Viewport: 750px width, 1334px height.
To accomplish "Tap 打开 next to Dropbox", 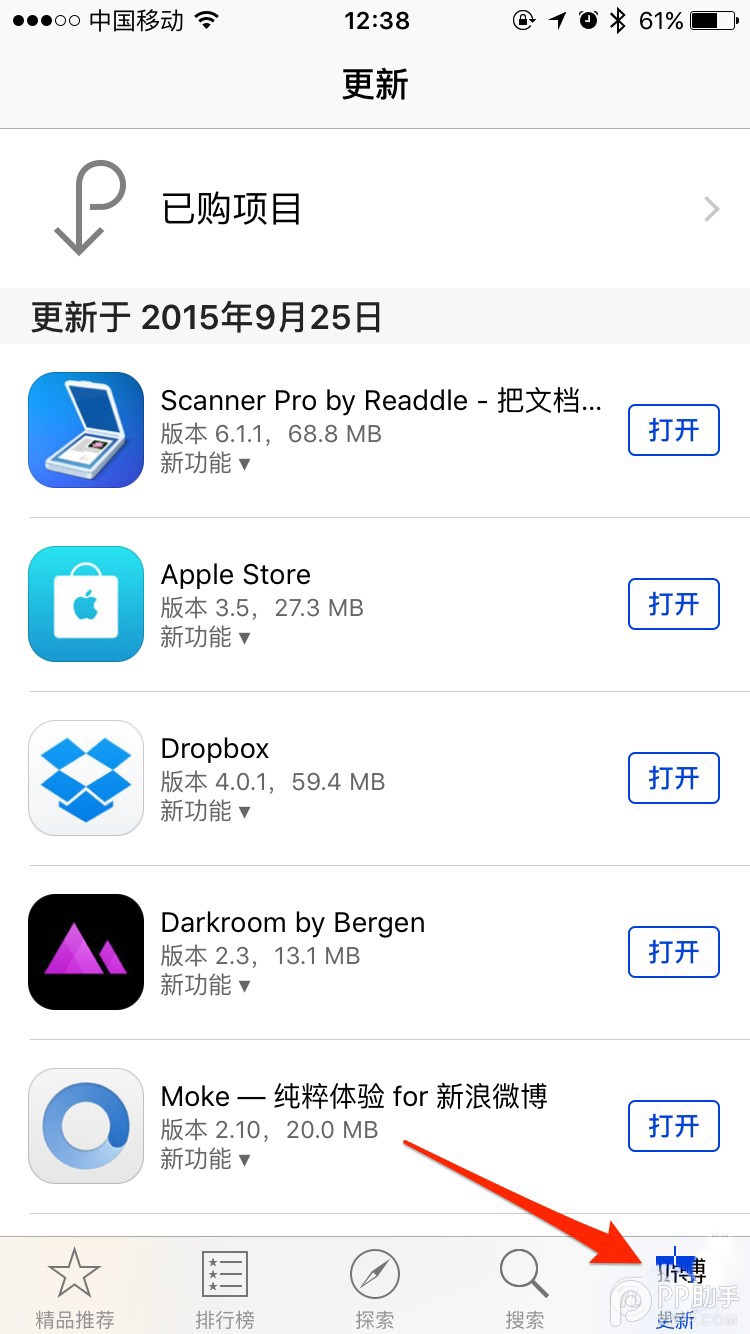I will [673, 778].
